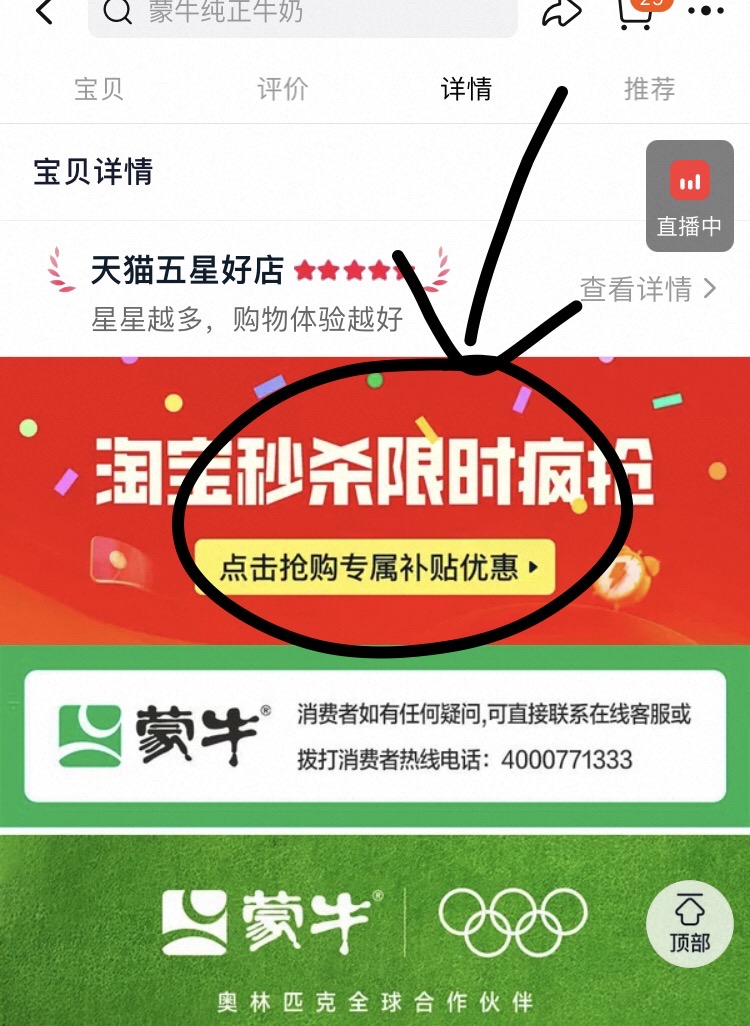Select the 详情 tab

click(466, 89)
